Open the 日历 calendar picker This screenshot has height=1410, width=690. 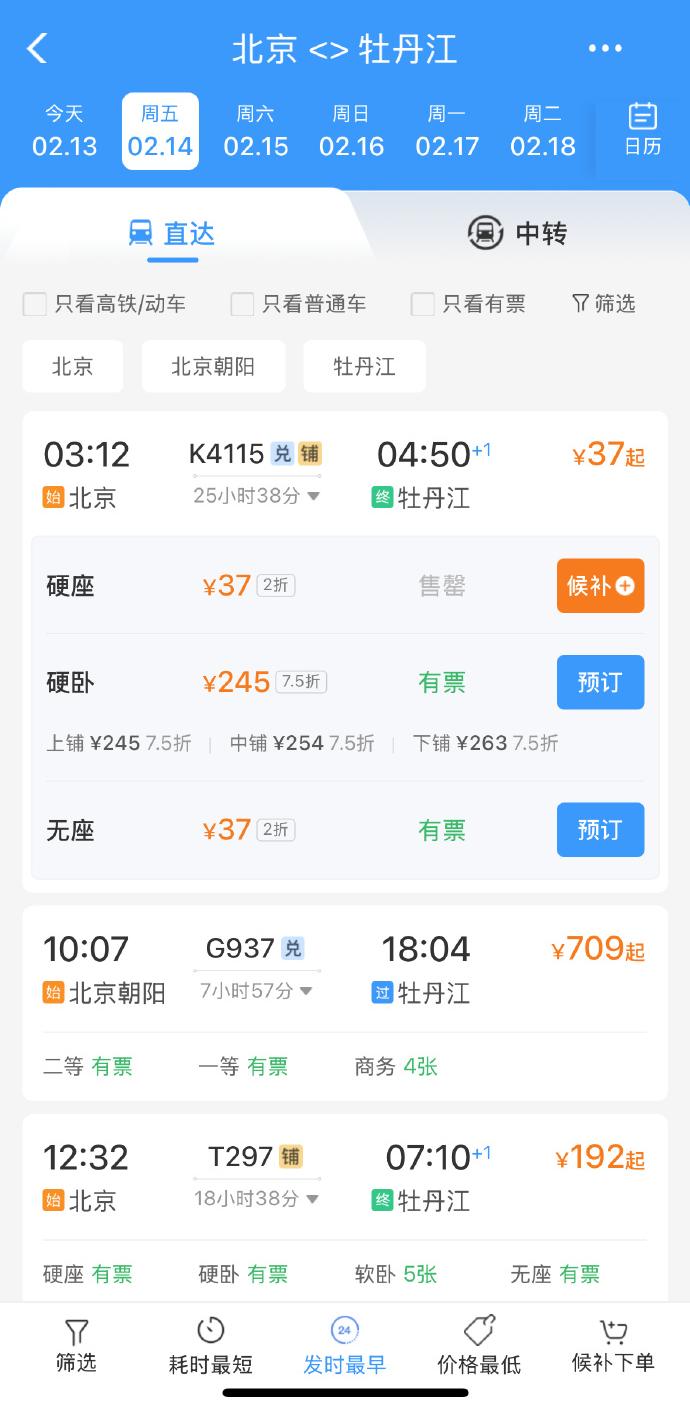tap(642, 130)
